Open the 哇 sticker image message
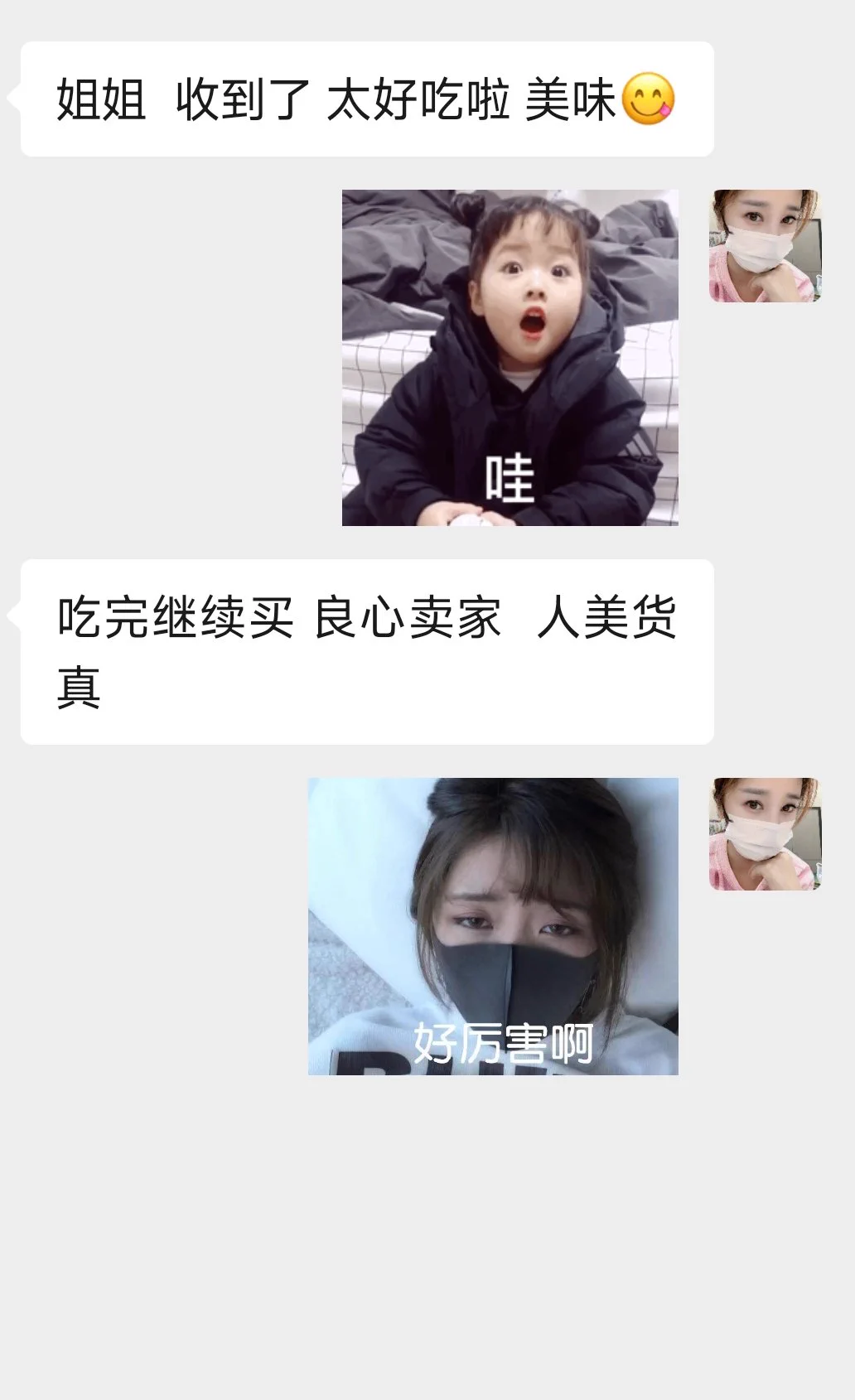 tap(510, 357)
